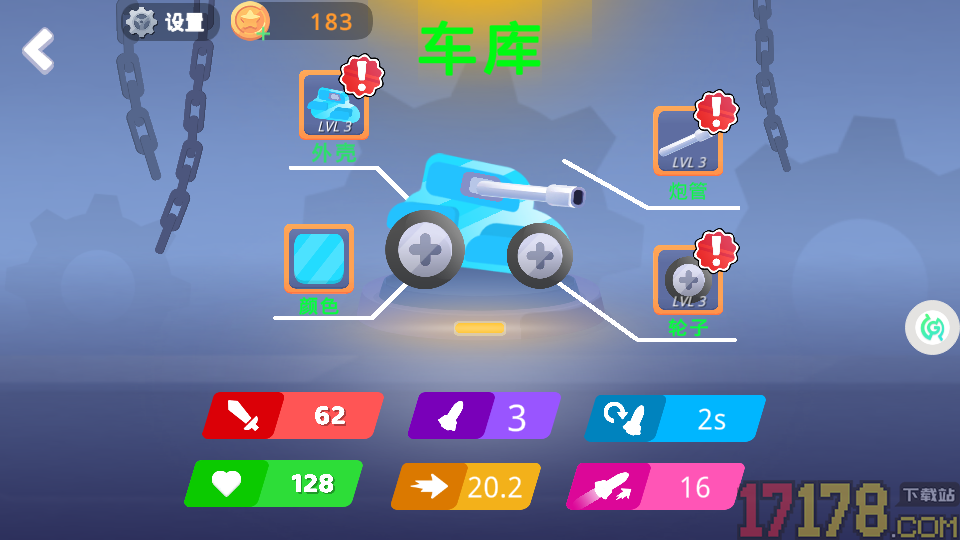Select the 颜色 color tile
Image resolution: width=960 pixels, height=540 pixels.
point(319,259)
